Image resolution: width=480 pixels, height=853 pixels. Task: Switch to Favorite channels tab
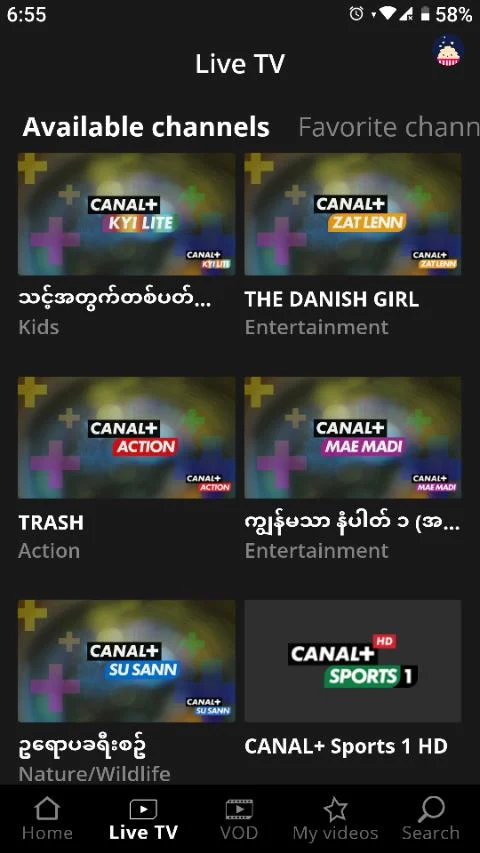tap(389, 127)
